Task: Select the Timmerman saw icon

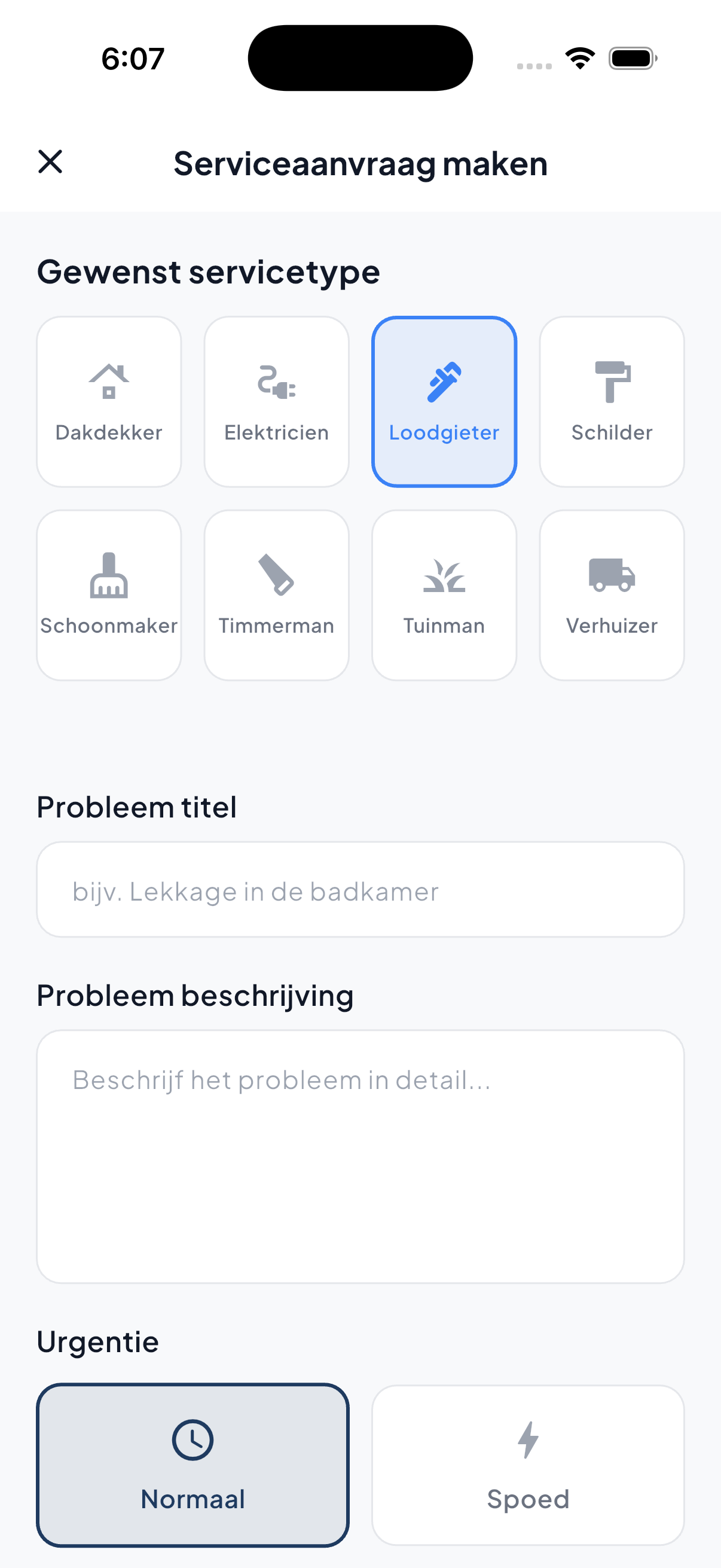Action: tap(276, 575)
